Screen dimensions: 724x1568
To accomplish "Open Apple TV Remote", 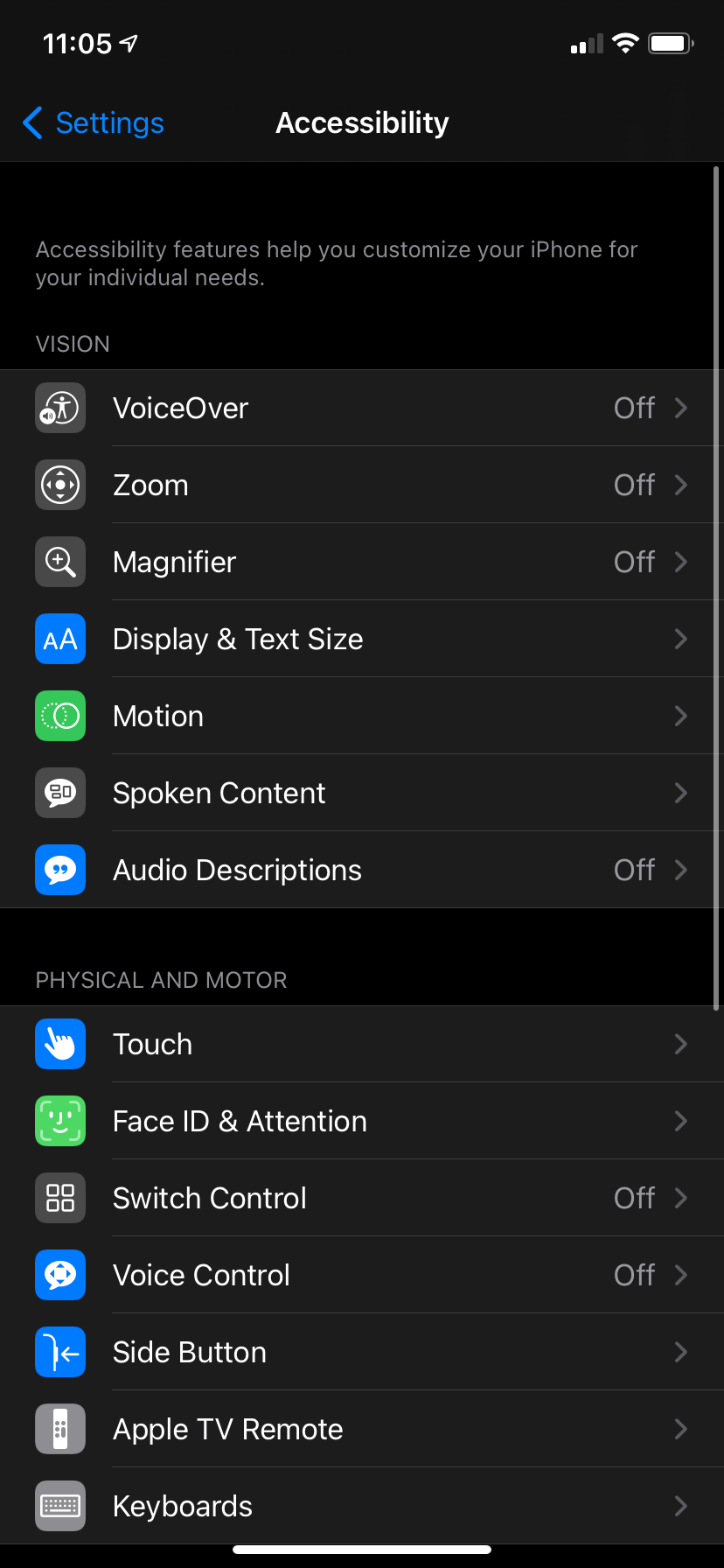I will (362, 1429).
